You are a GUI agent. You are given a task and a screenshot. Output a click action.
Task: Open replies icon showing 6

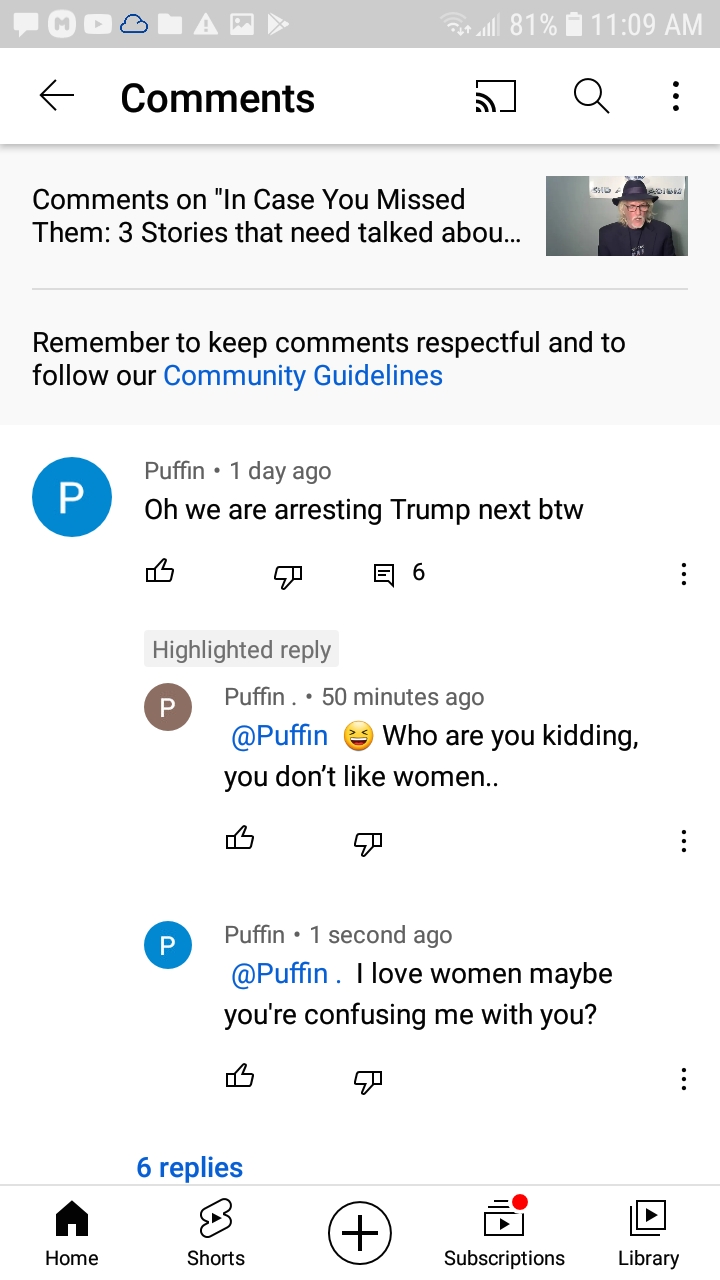click(398, 573)
